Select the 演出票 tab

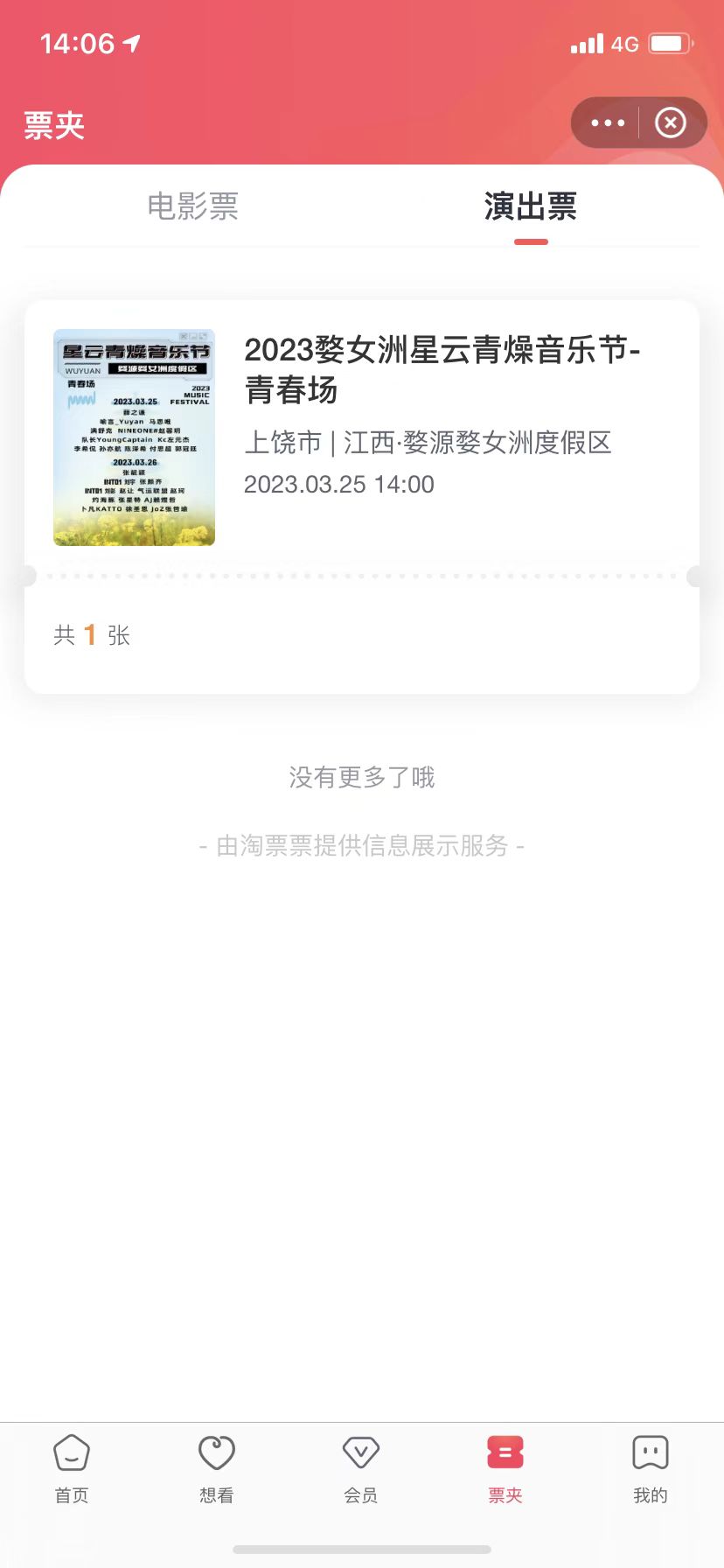tap(531, 206)
